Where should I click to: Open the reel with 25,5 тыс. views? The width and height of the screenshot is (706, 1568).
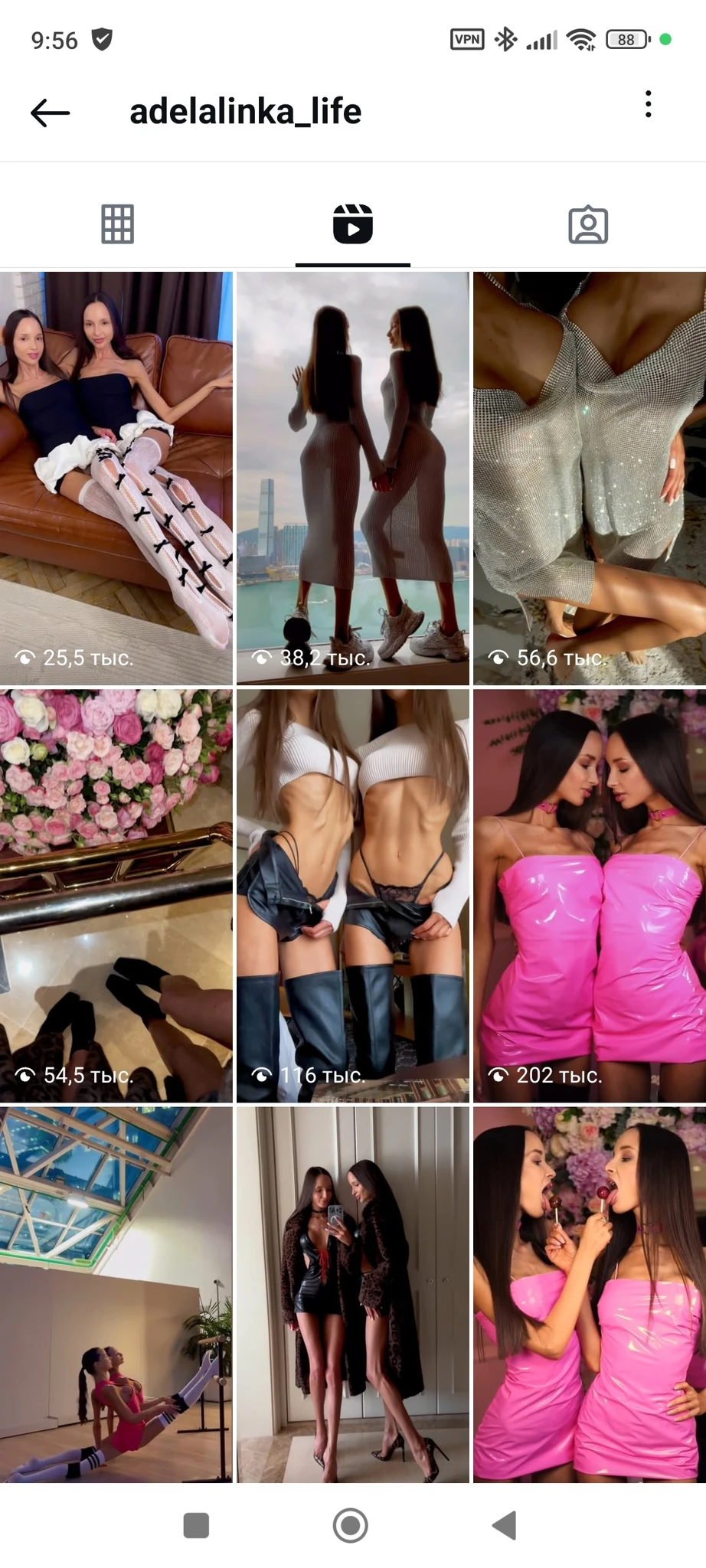pyautogui.click(x=116, y=478)
